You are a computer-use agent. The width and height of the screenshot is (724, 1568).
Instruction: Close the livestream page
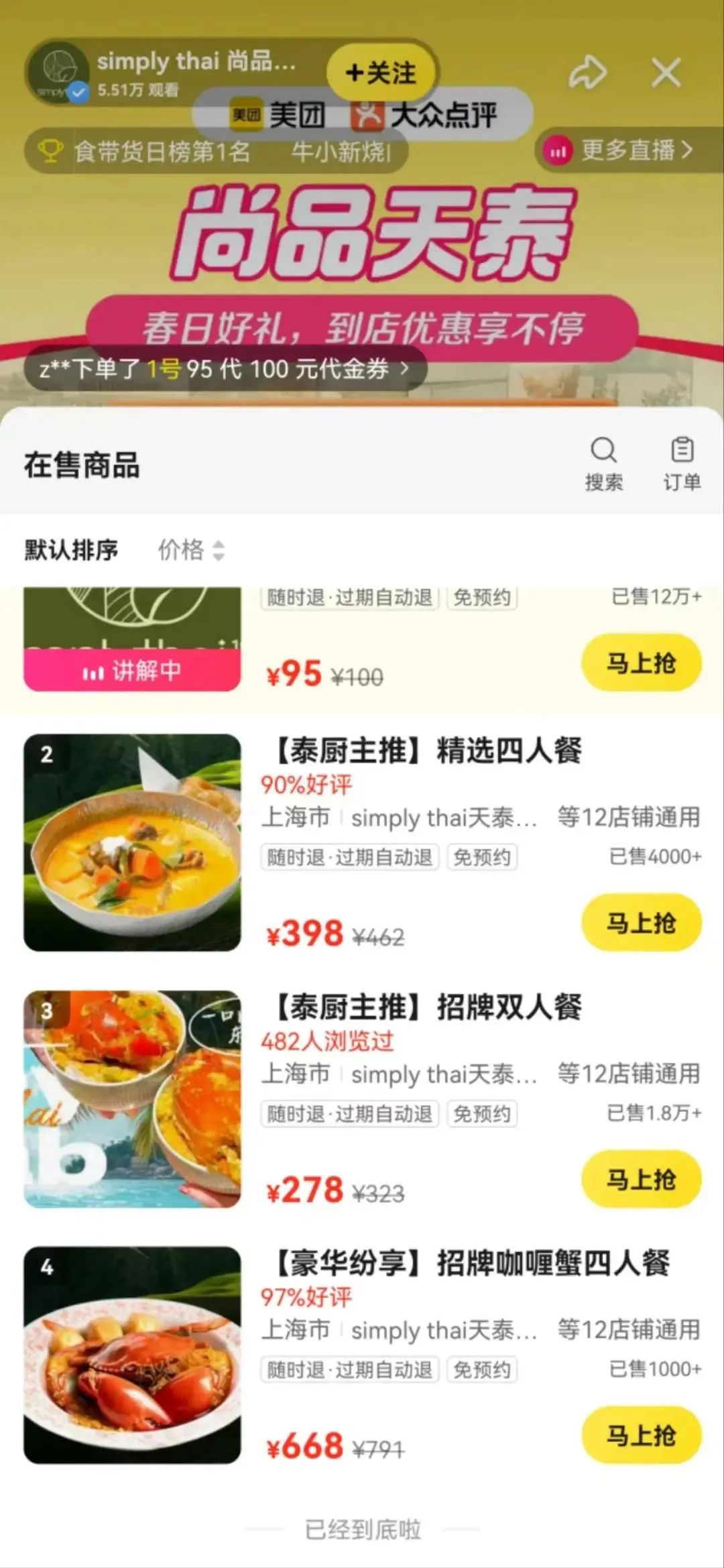click(x=666, y=72)
